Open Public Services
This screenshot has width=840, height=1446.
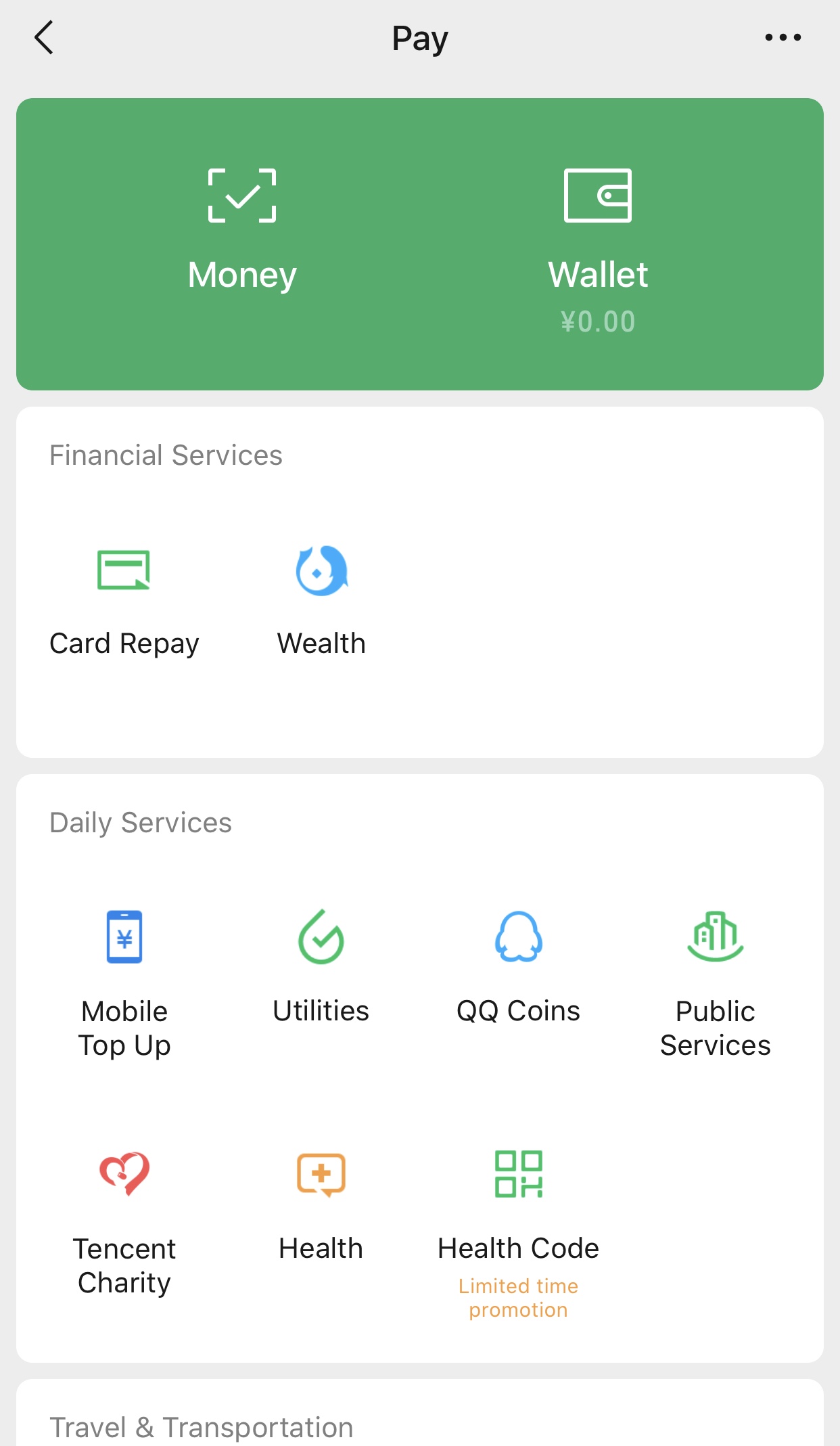pos(715,981)
